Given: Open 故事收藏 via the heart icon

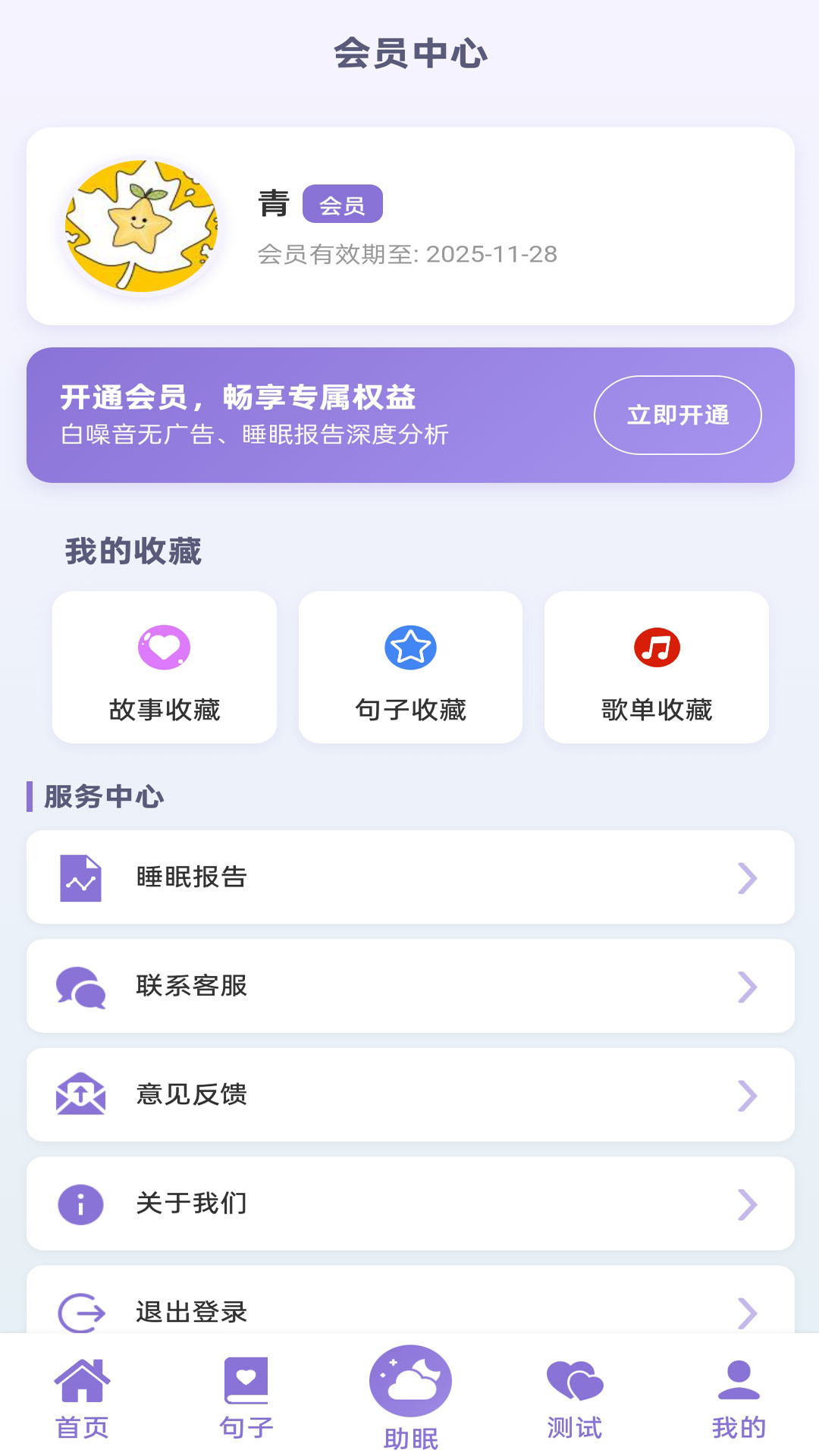Looking at the screenshot, I should click(164, 647).
